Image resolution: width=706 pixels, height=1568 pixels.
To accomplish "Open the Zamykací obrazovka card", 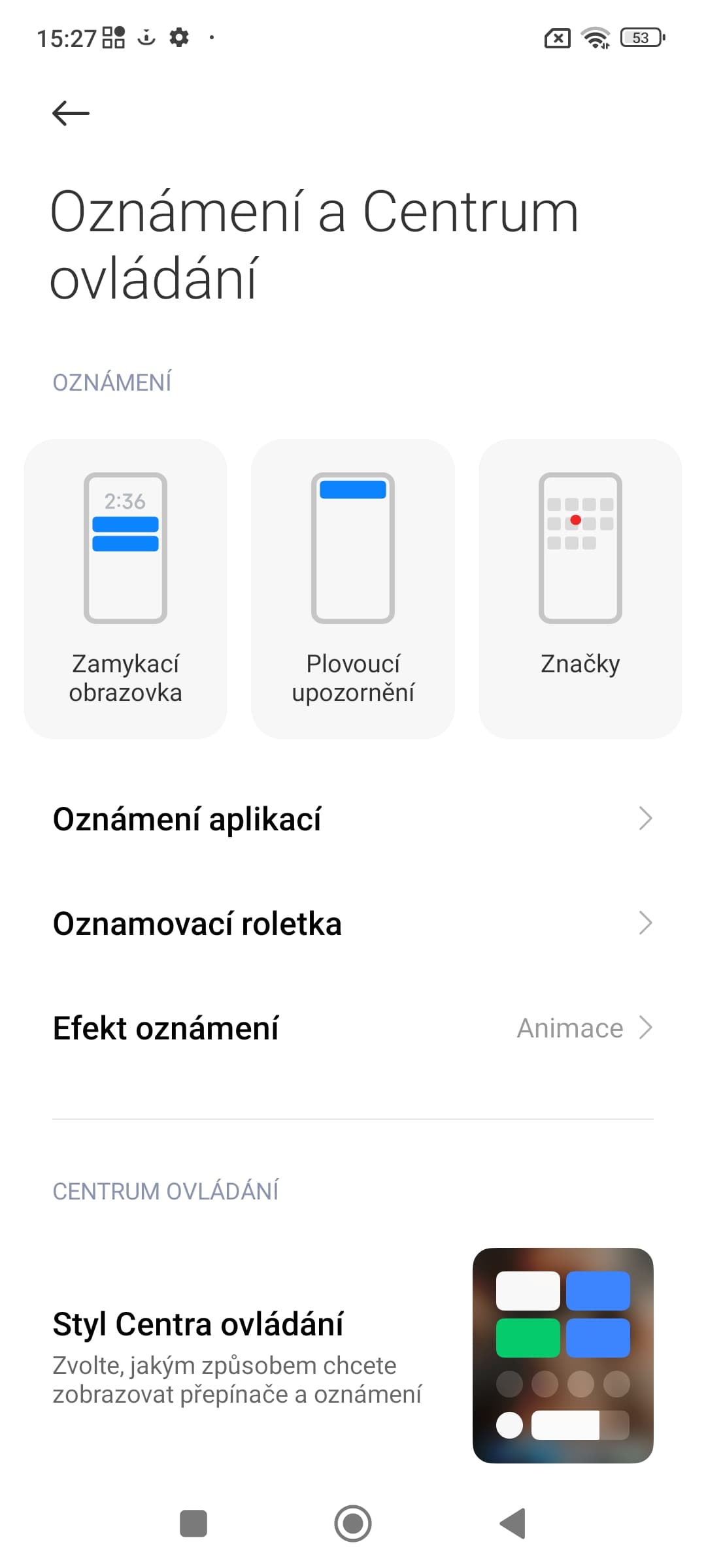I will tap(126, 588).
